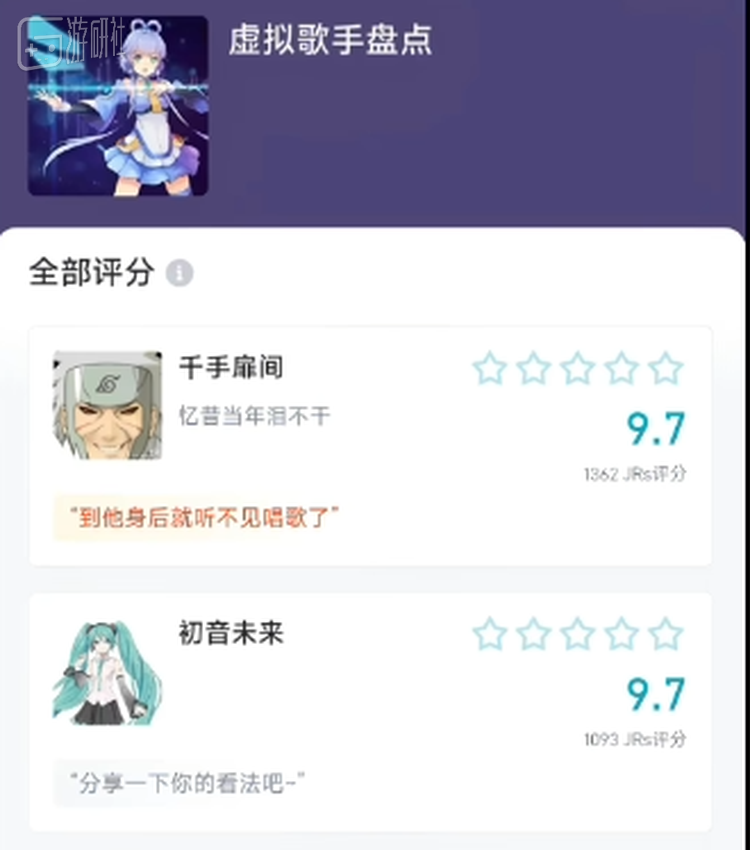The height and width of the screenshot is (850, 750).
Task: Give 初音未来 a five-star rating
Action: pos(666,634)
